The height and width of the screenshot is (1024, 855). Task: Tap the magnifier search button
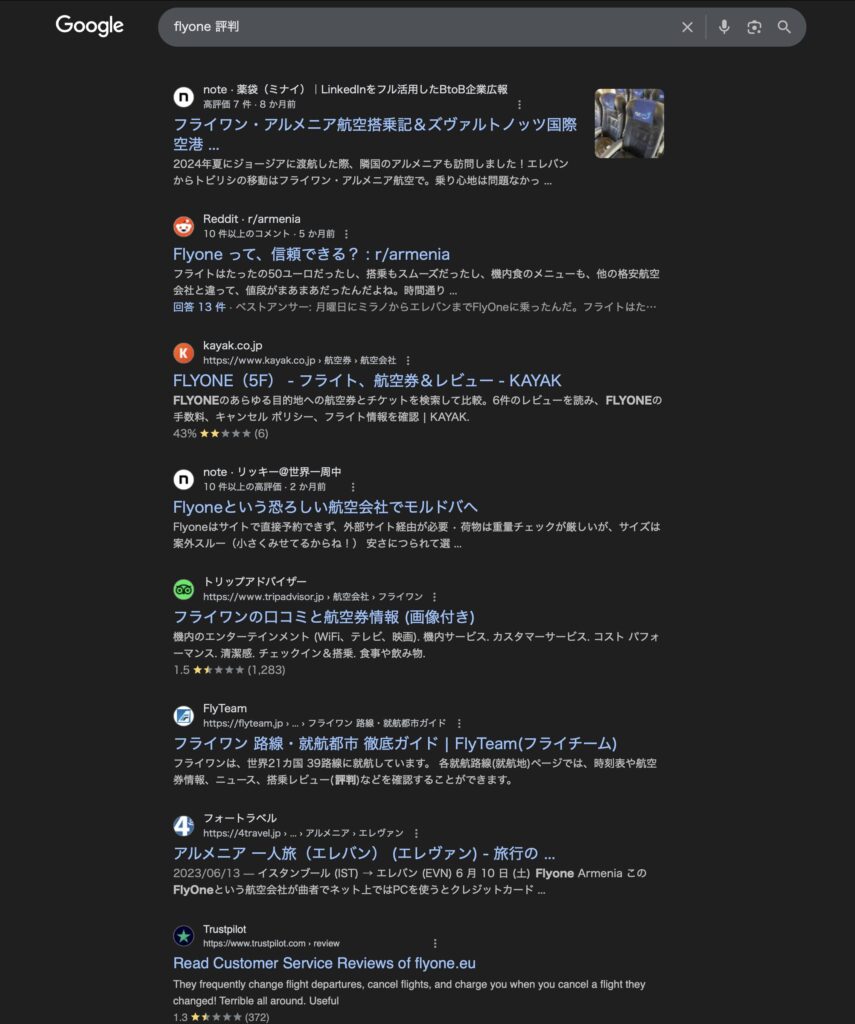[x=784, y=27]
